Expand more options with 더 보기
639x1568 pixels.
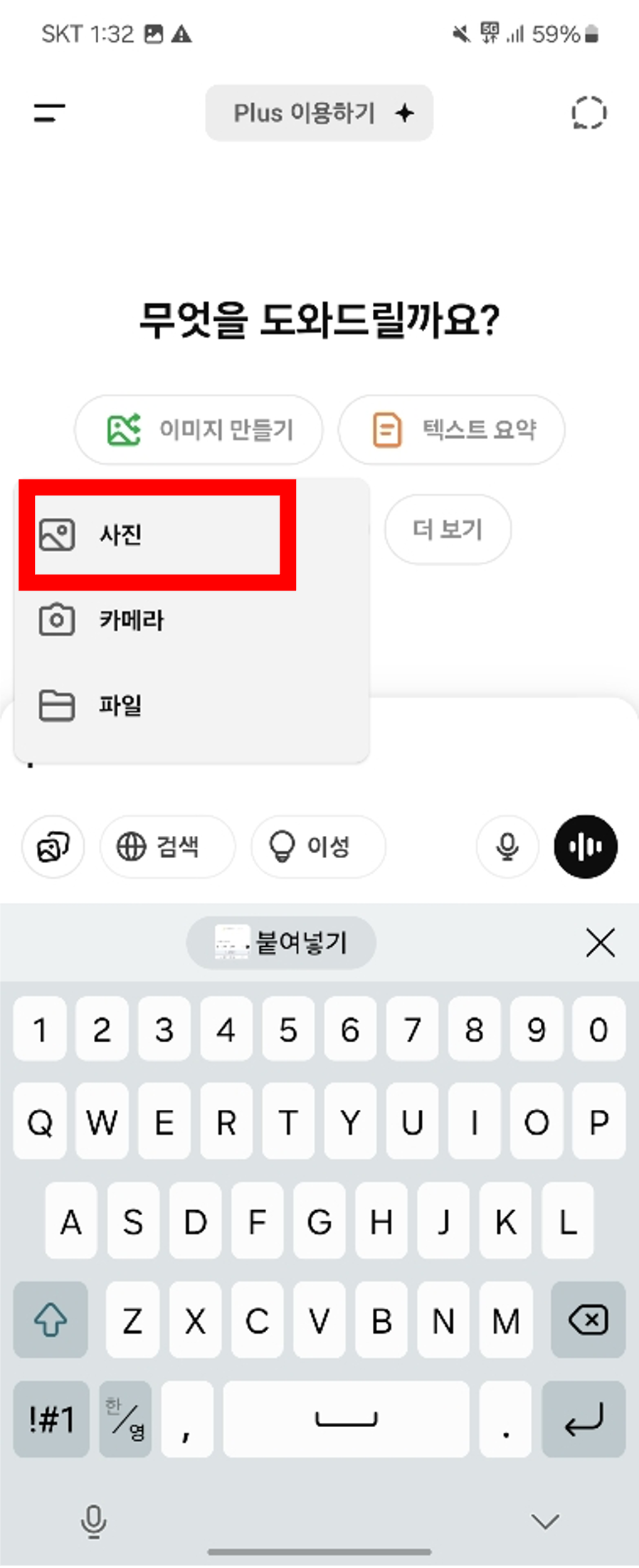[x=448, y=529]
